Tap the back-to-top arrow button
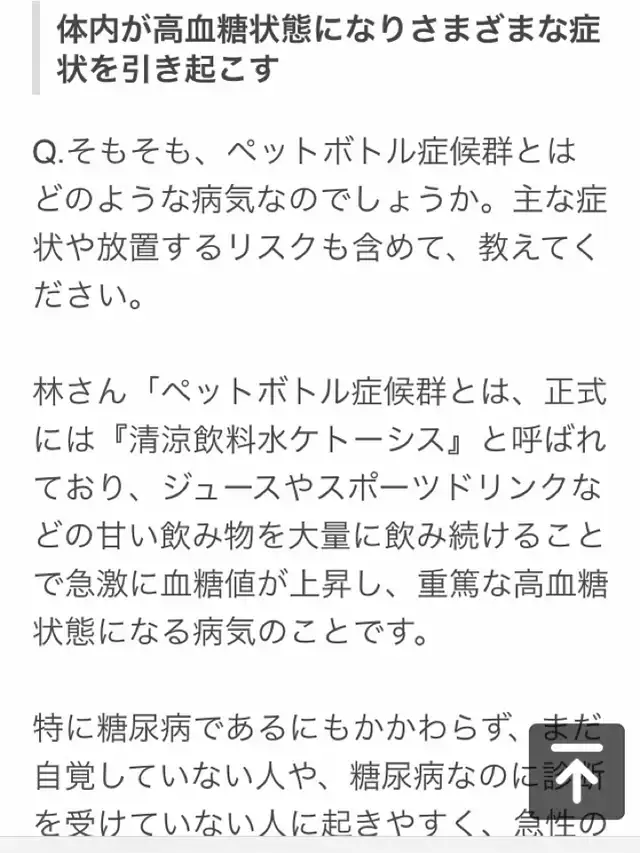 [x=577, y=771]
